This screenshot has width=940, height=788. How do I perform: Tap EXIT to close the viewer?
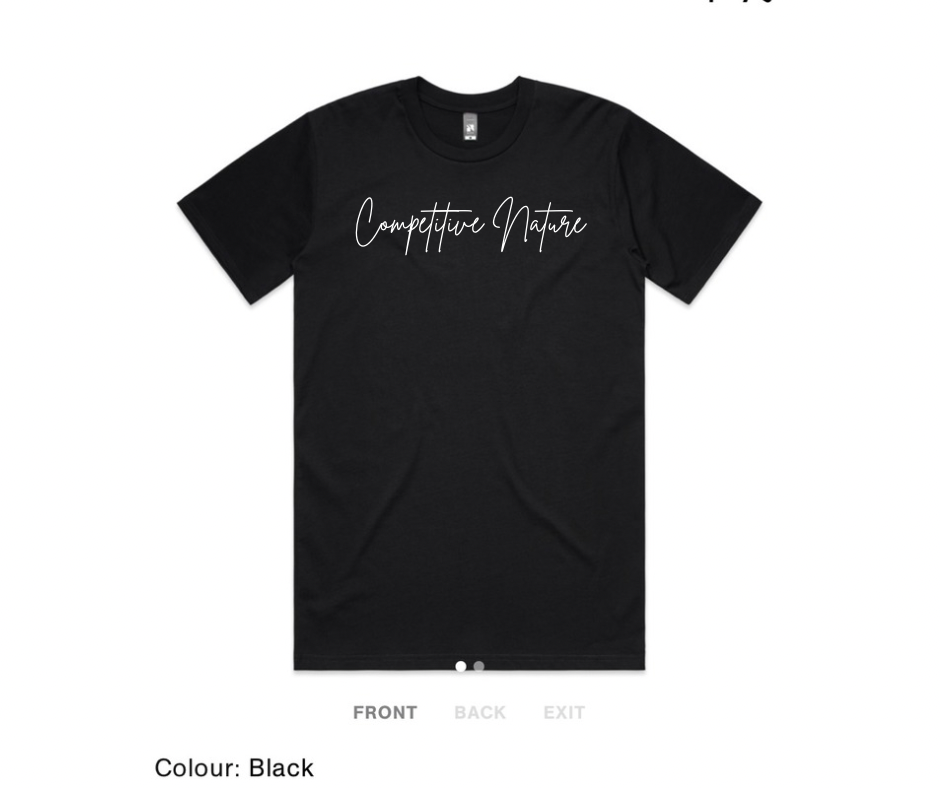(564, 713)
